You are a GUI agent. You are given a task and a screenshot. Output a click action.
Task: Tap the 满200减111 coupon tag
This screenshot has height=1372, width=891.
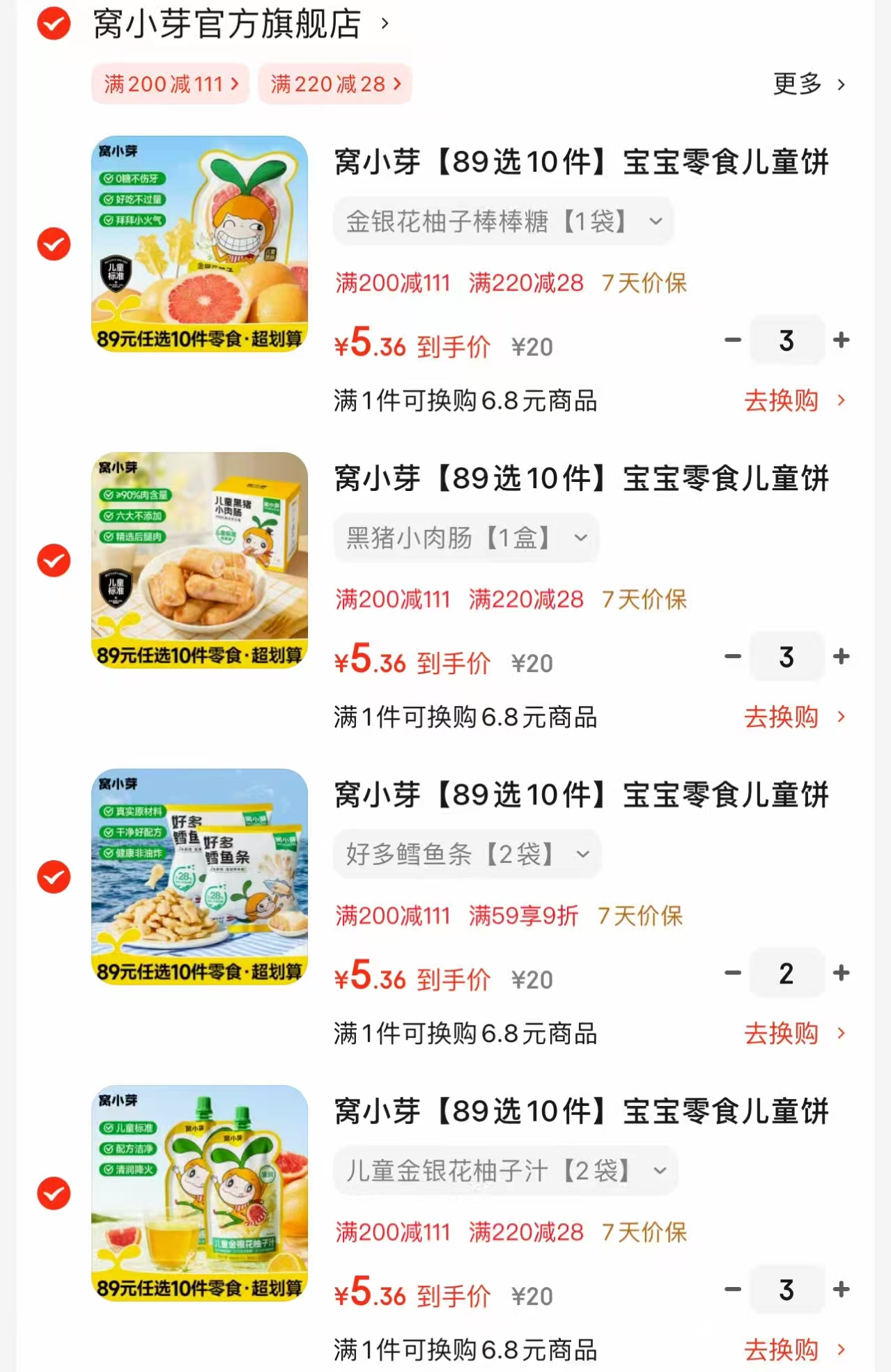[169, 83]
